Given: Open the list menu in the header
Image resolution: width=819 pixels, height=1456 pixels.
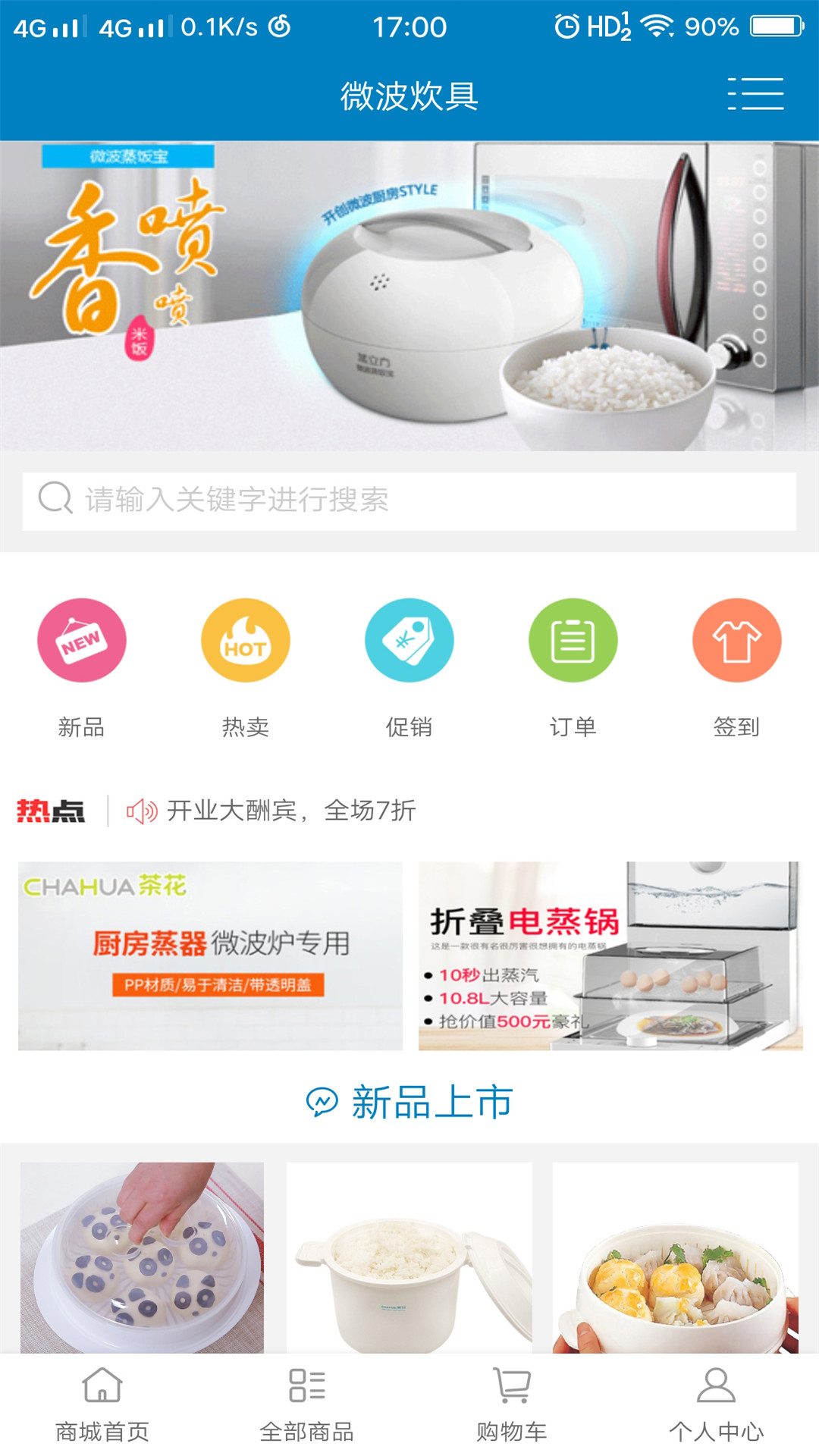Looking at the screenshot, I should 755,94.
